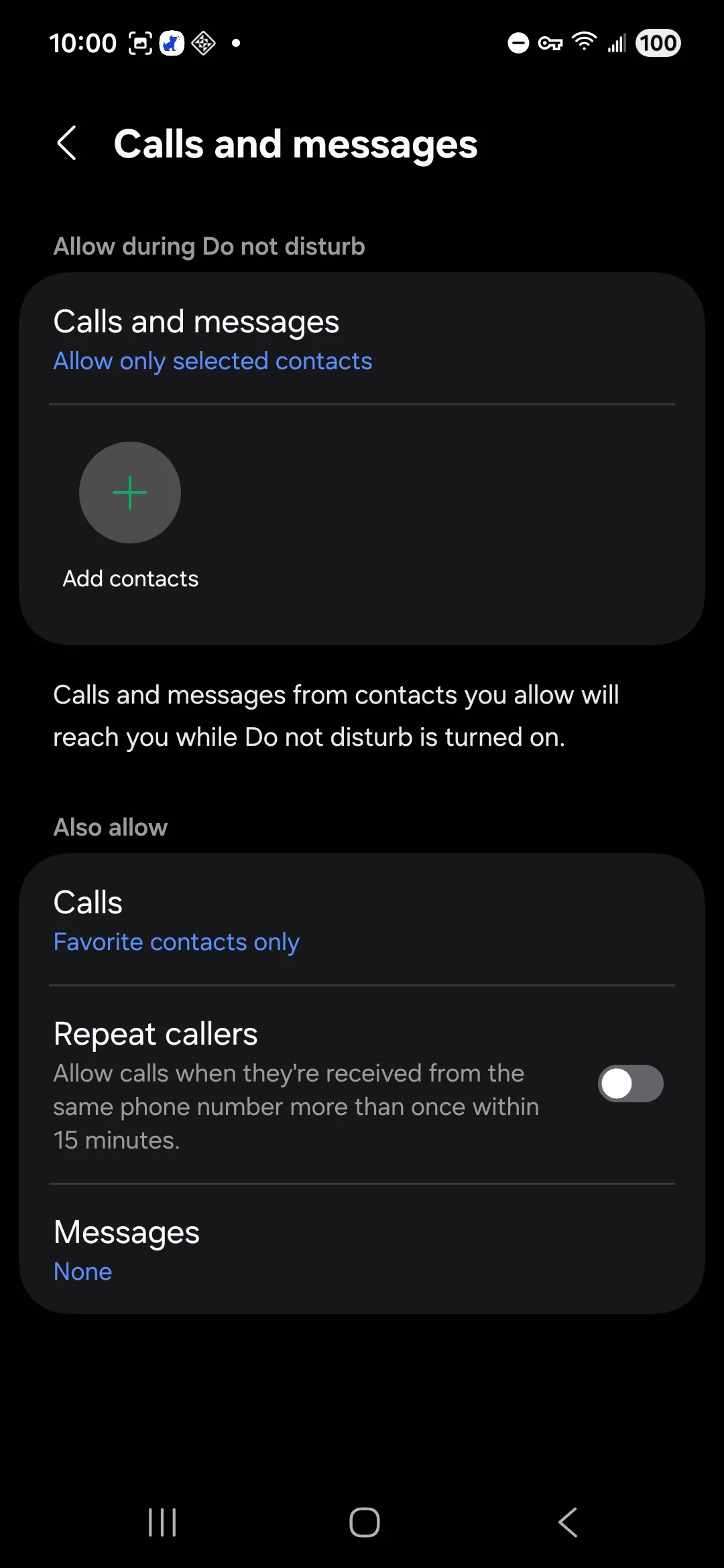
Task: Tap the VPN key icon in status bar
Action: click(550, 42)
